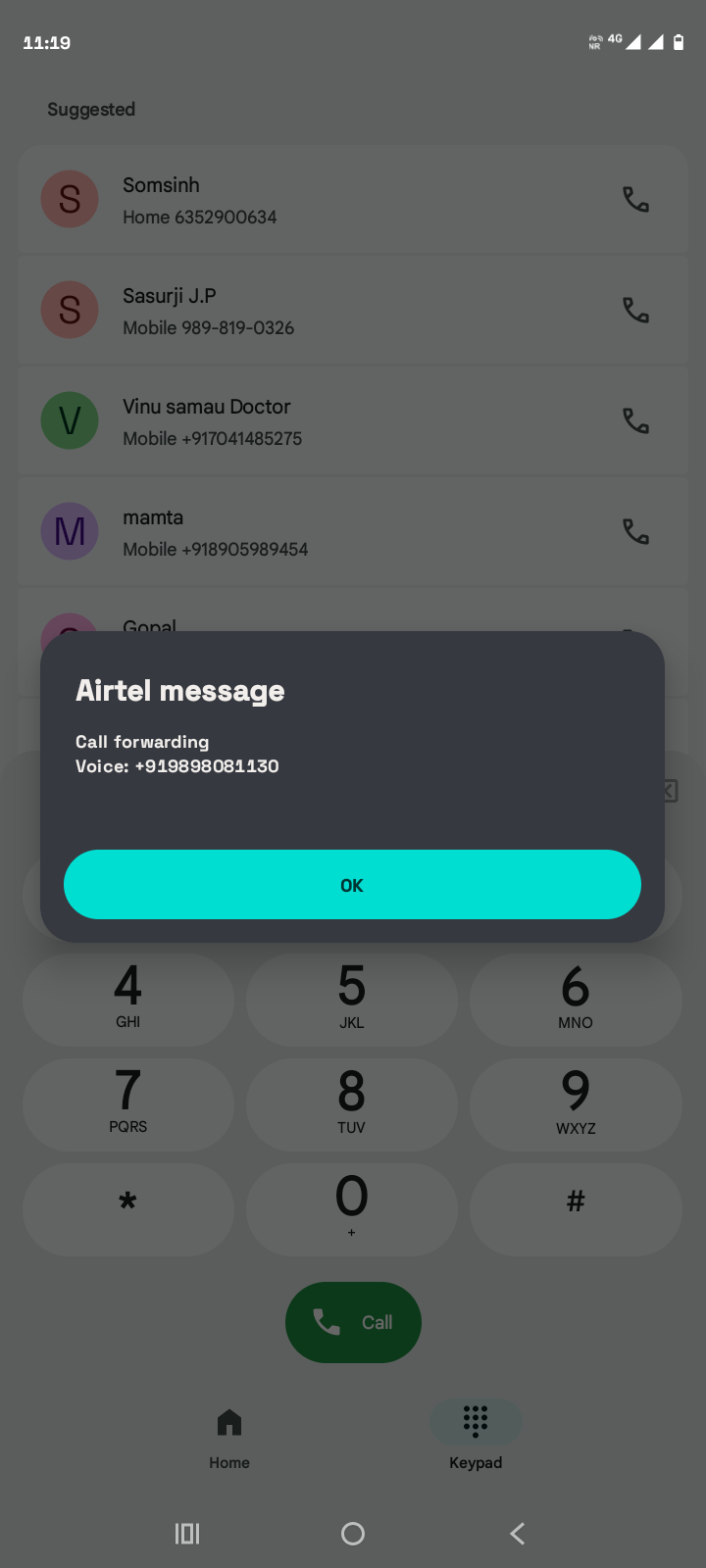Tap the 4 GHI key

click(128, 1000)
